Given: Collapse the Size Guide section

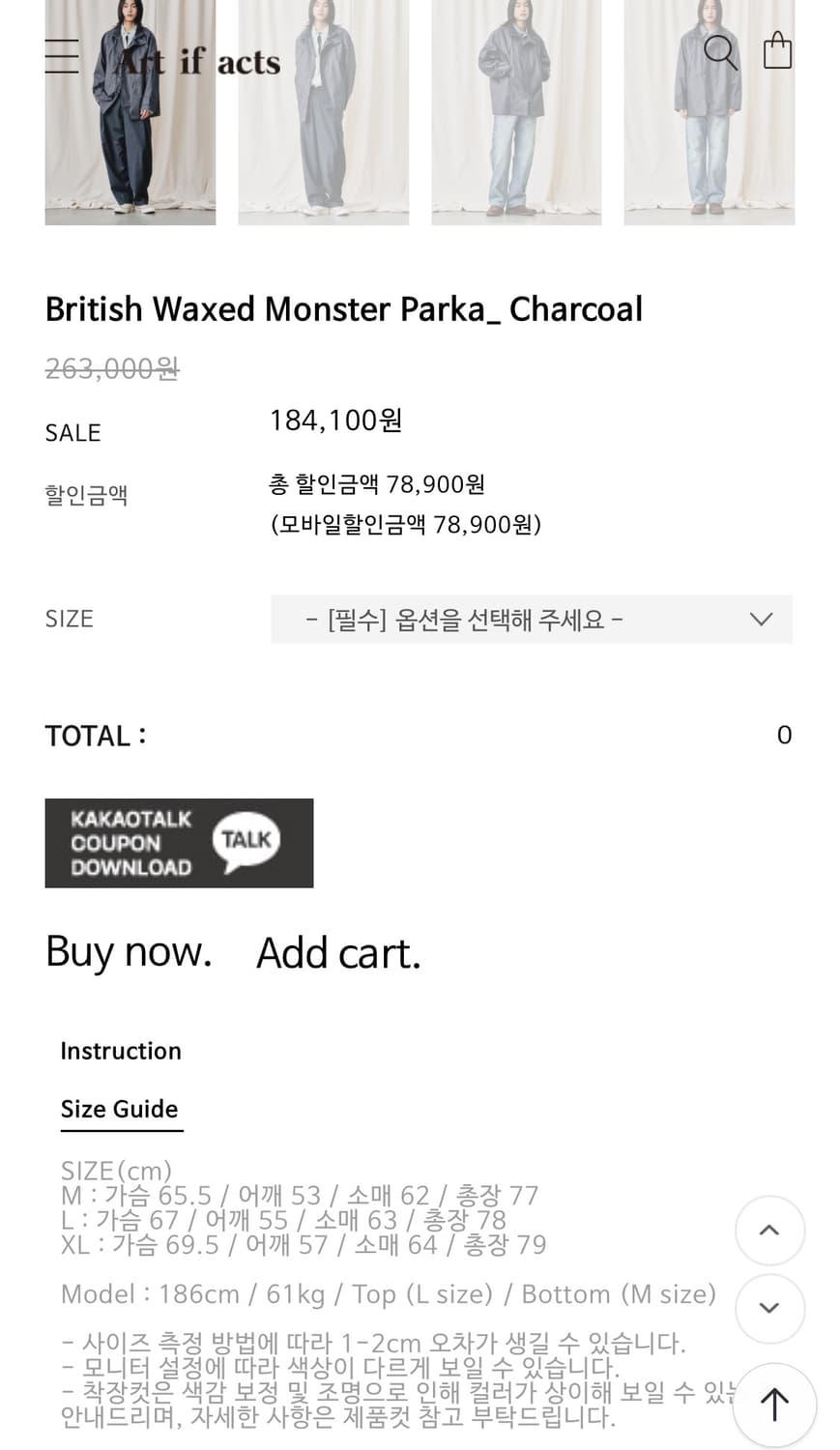Looking at the screenshot, I should coord(120,1109).
